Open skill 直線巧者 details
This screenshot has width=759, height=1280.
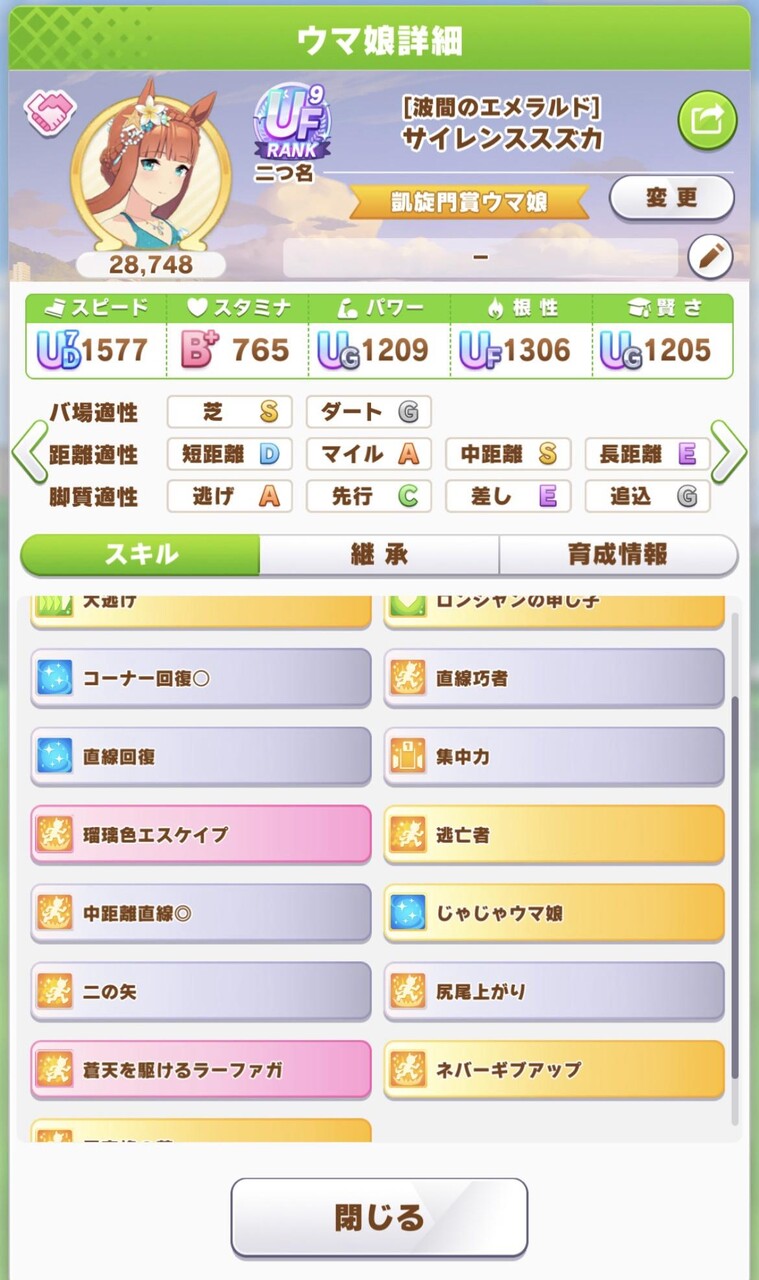pyautogui.click(x=554, y=679)
